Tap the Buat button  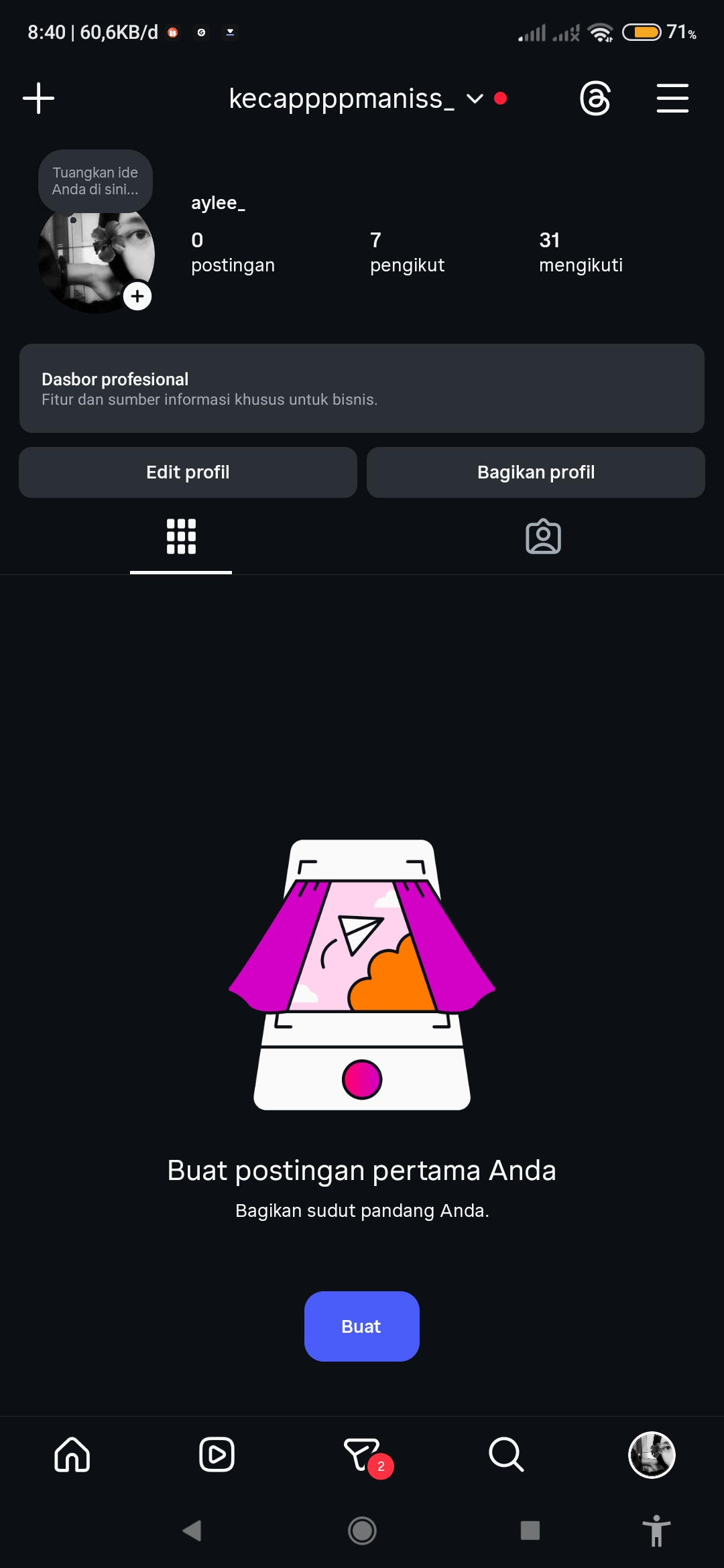tap(362, 1326)
